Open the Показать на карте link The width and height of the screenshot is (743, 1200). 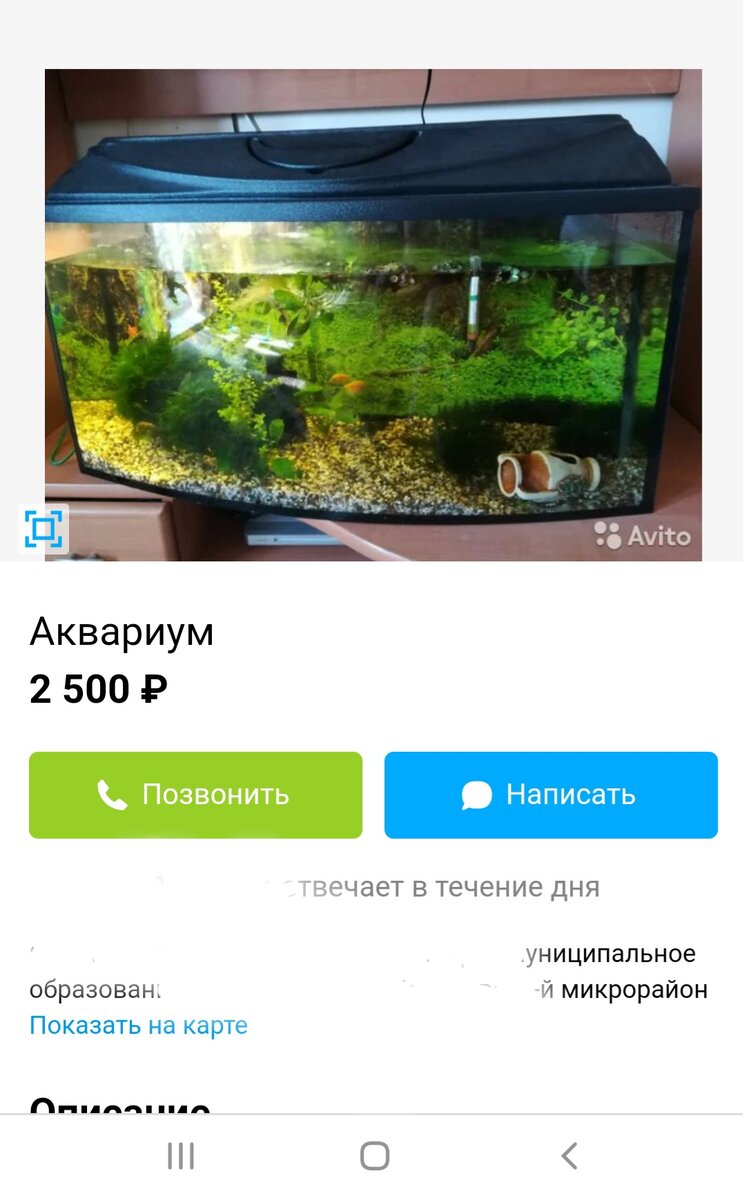click(x=138, y=1026)
